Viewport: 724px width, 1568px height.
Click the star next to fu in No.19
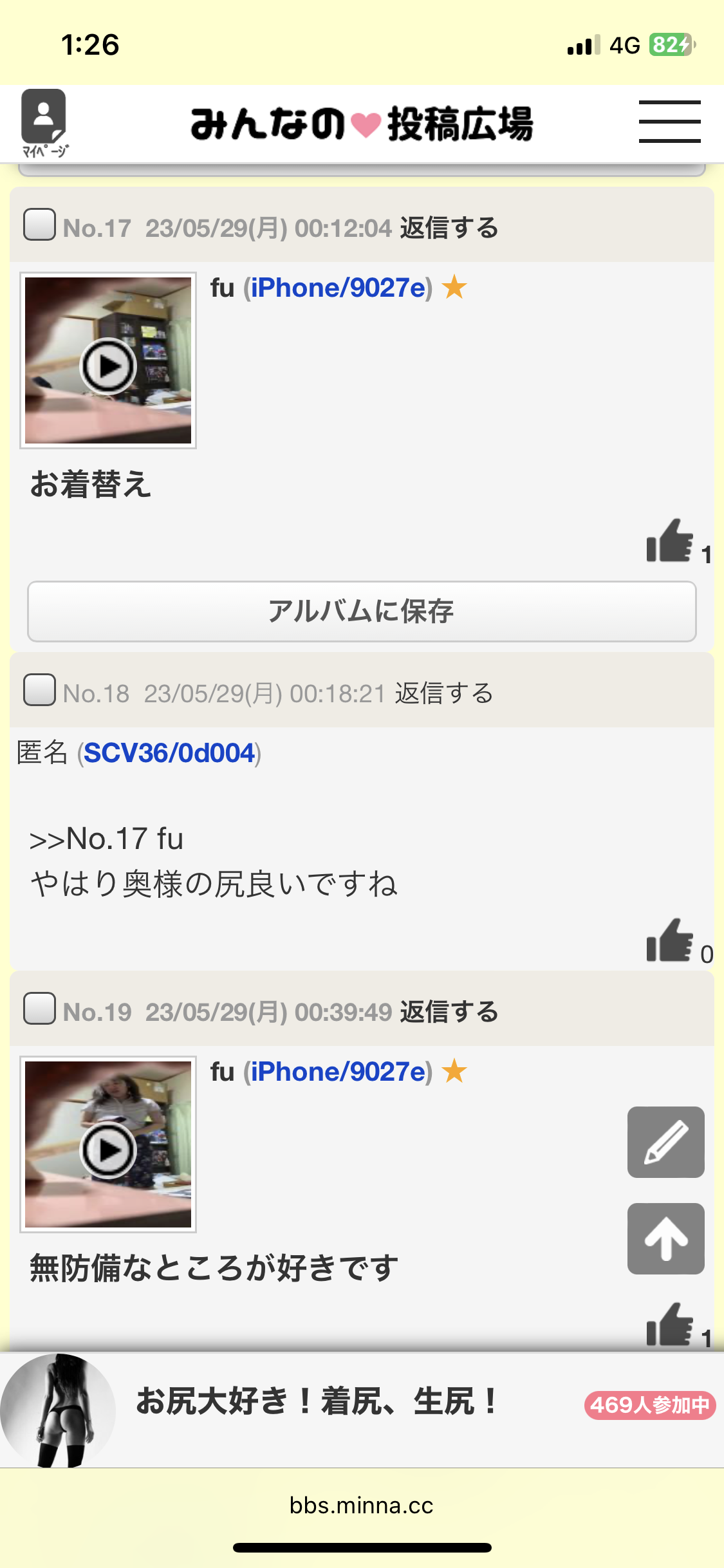pyautogui.click(x=454, y=1070)
